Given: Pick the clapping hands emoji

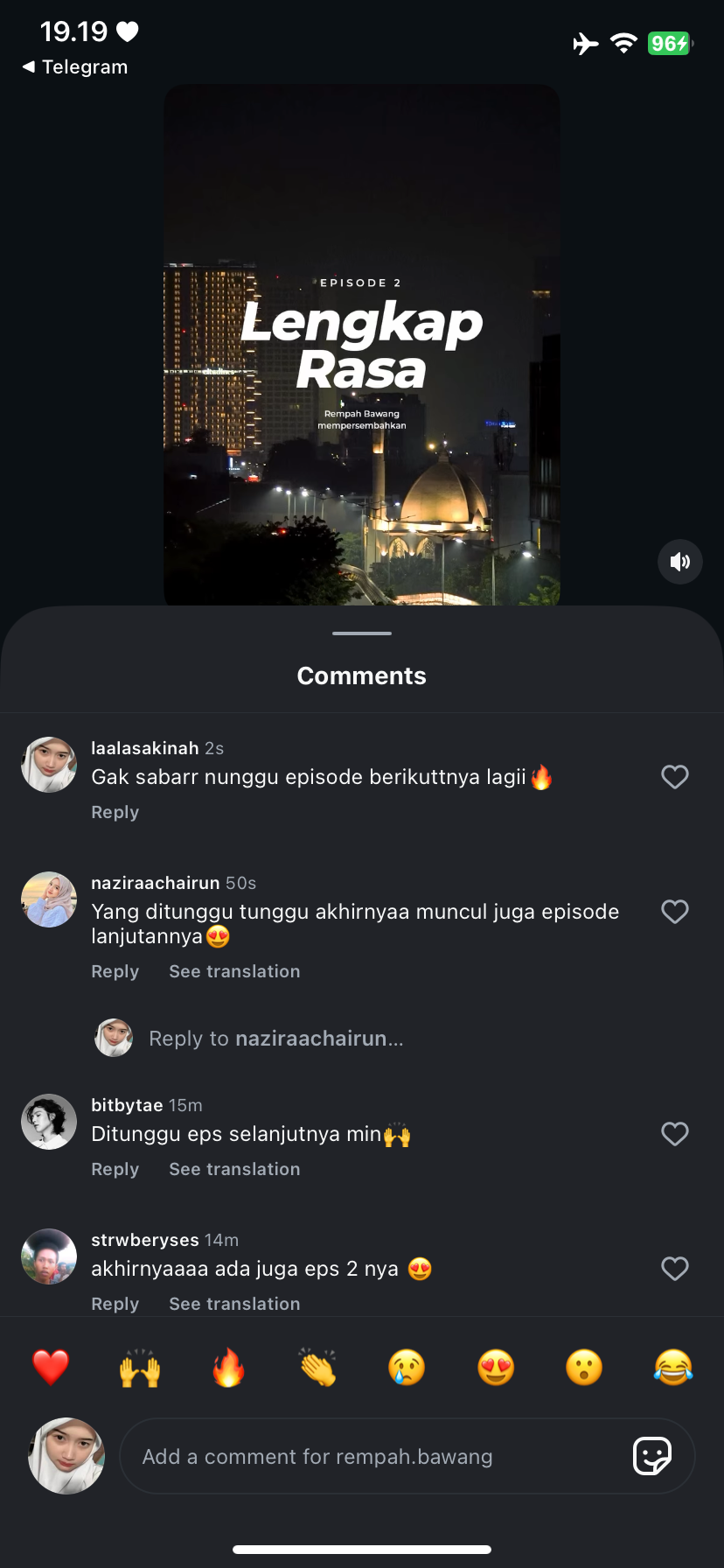Looking at the screenshot, I should coord(318,1368).
